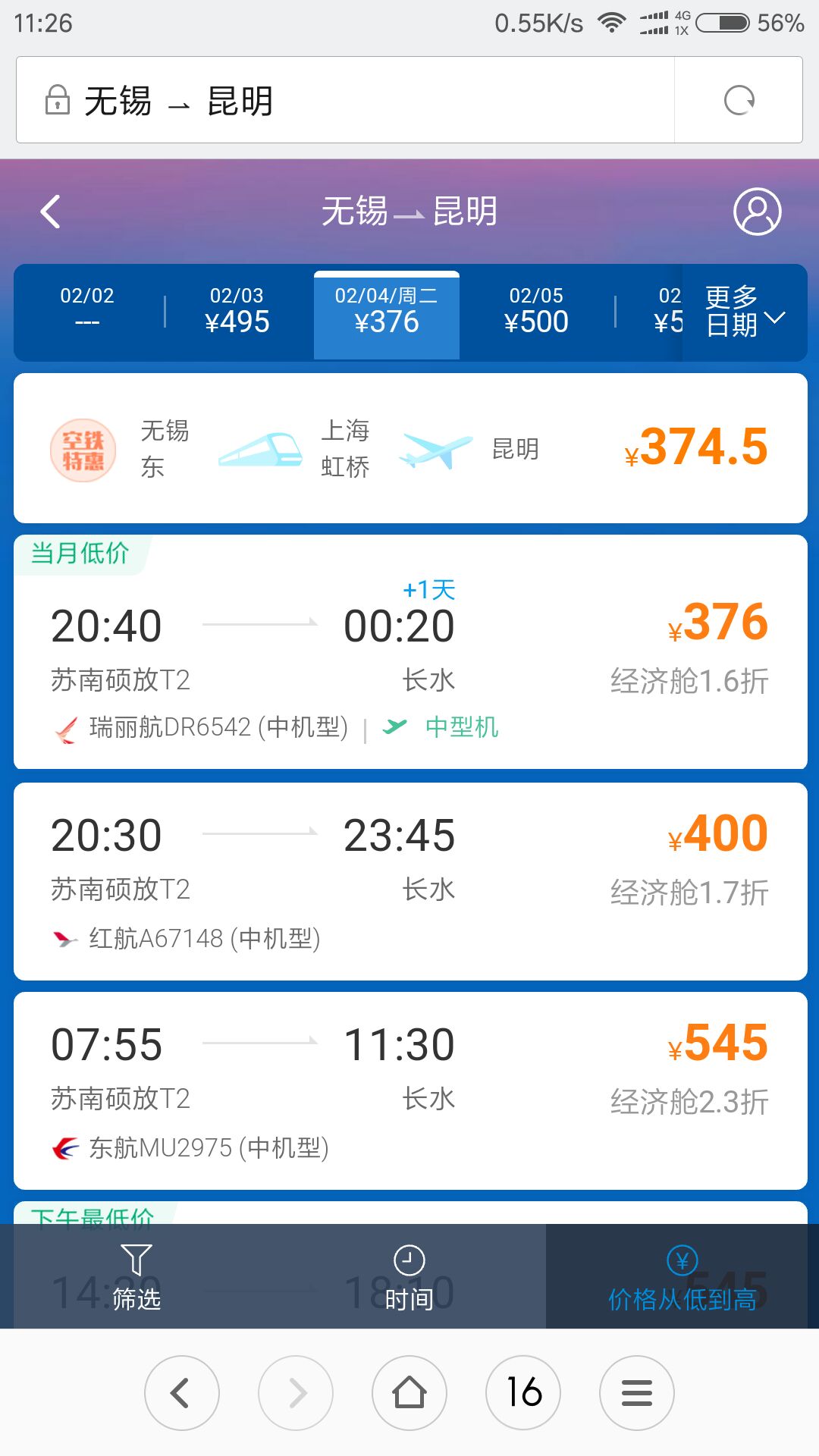The image size is (819, 1456).
Task: Go to the browser home page
Action: click(x=409, y=1393)
